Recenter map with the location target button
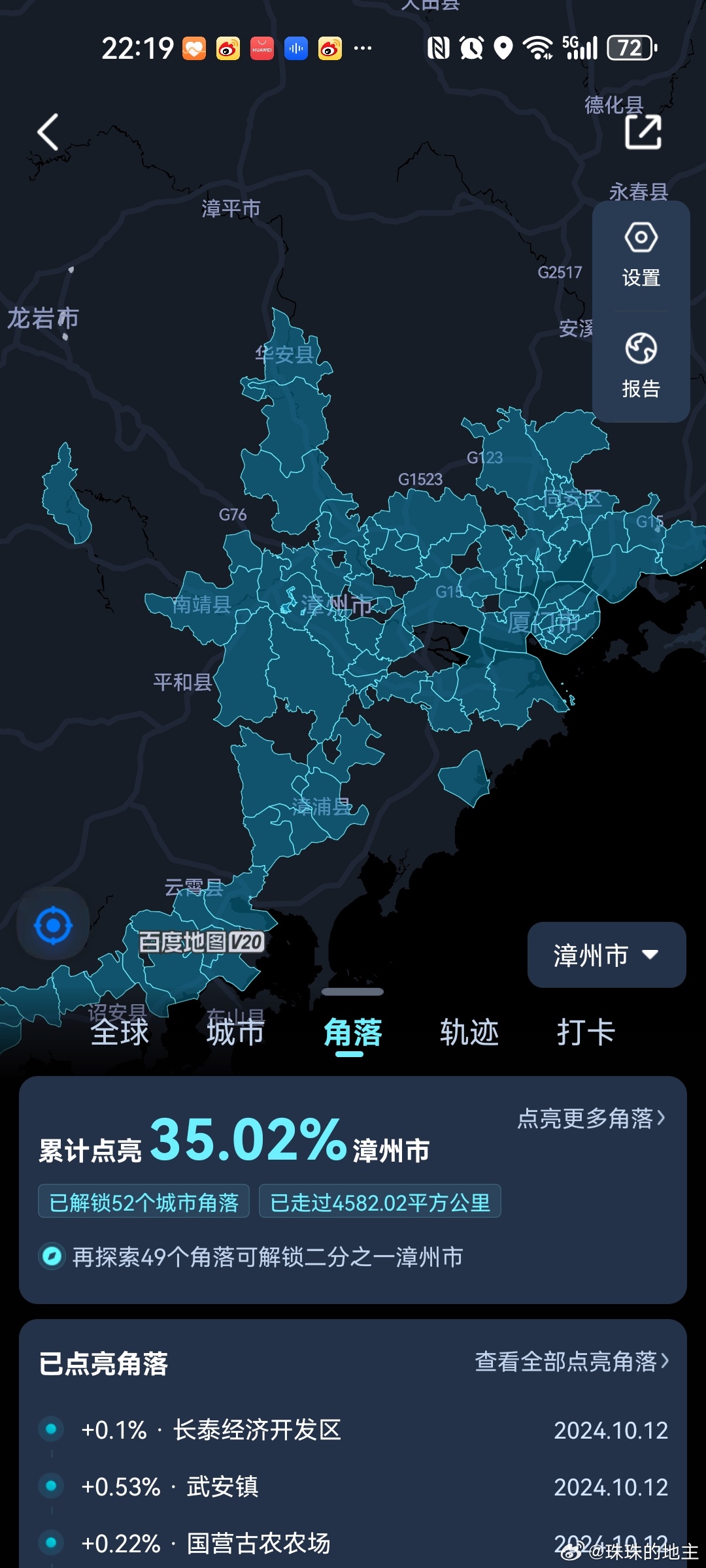The image size is (706, 1568). pos(53,925)
